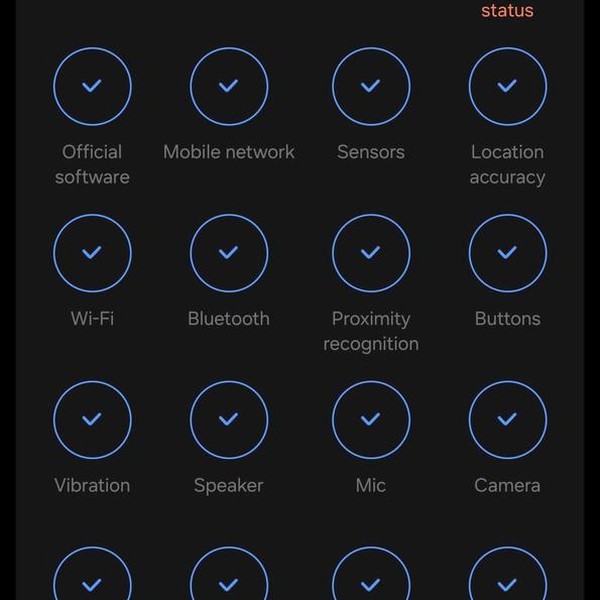Open the Buttons test

[508, 254]
